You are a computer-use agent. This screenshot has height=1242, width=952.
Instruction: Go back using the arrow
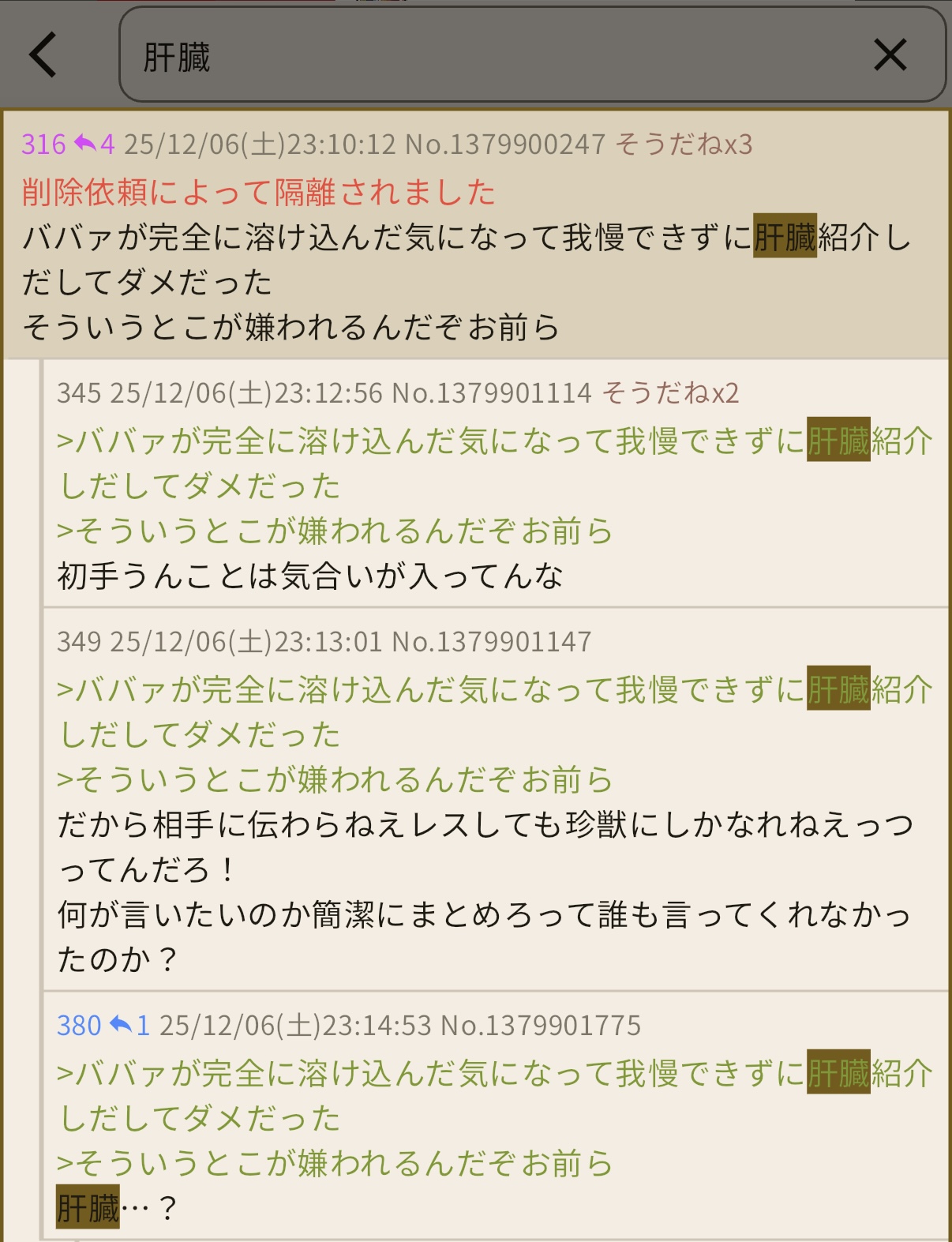tap(43, 55)
